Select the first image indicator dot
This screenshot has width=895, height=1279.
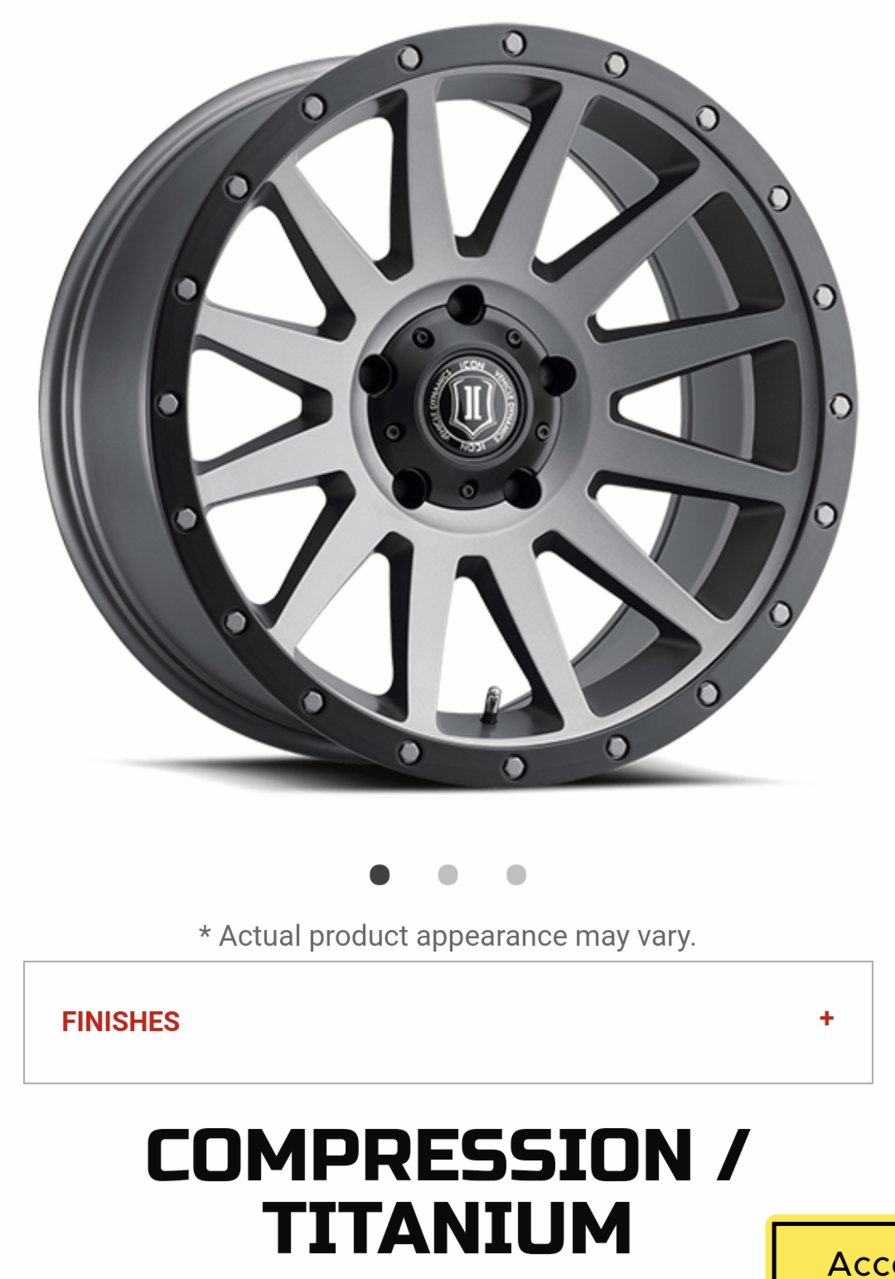coord(379,875)
